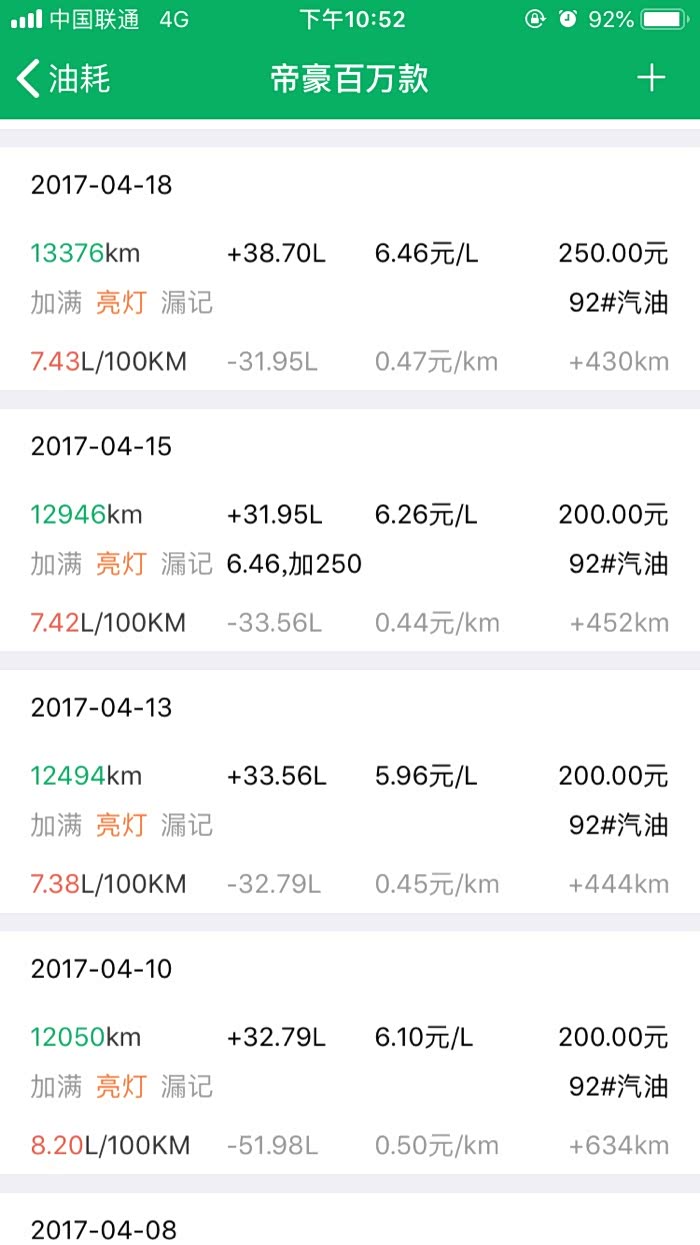View the 2017-04-13 refuel record
Screen dimensions: 700x1245
350,792
